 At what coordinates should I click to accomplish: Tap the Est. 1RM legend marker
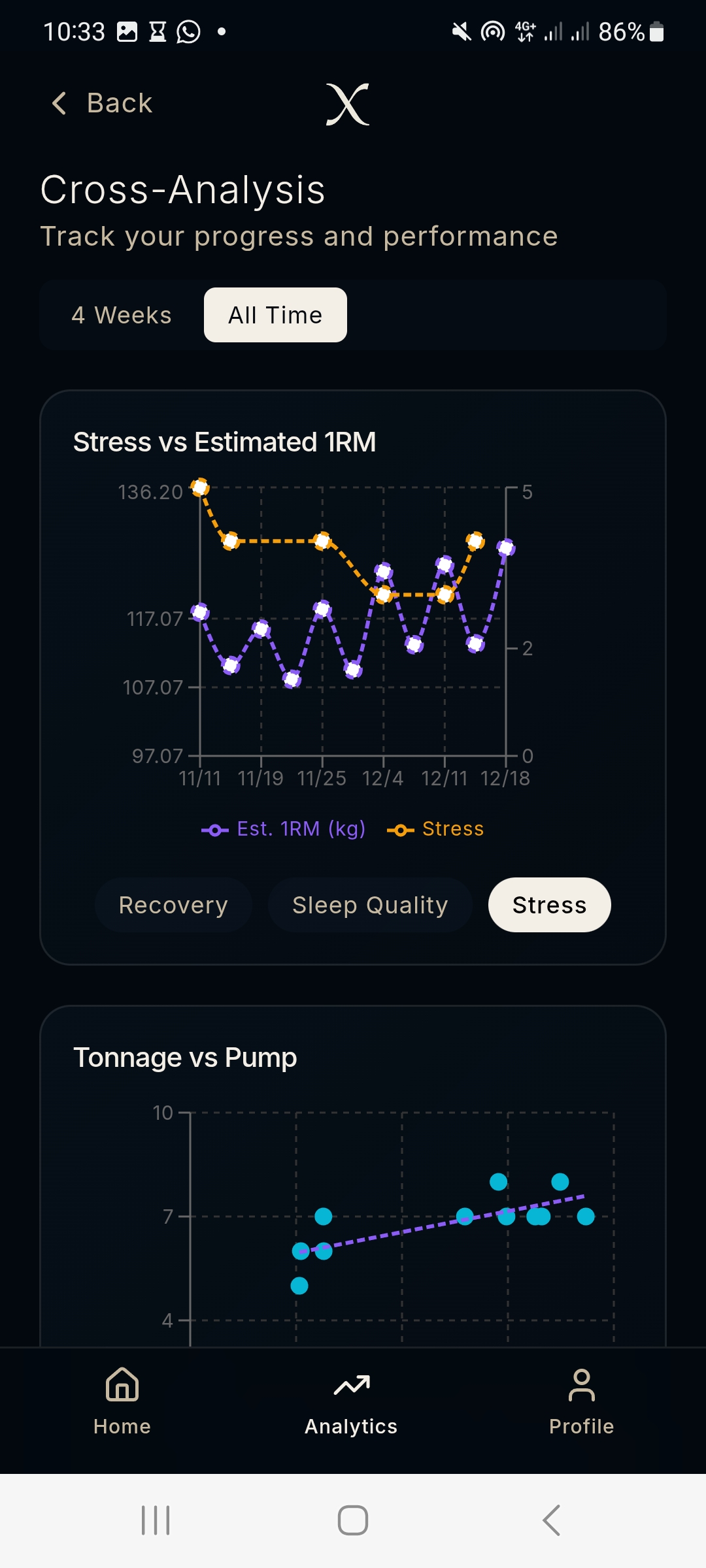click(x=214, y=828)
